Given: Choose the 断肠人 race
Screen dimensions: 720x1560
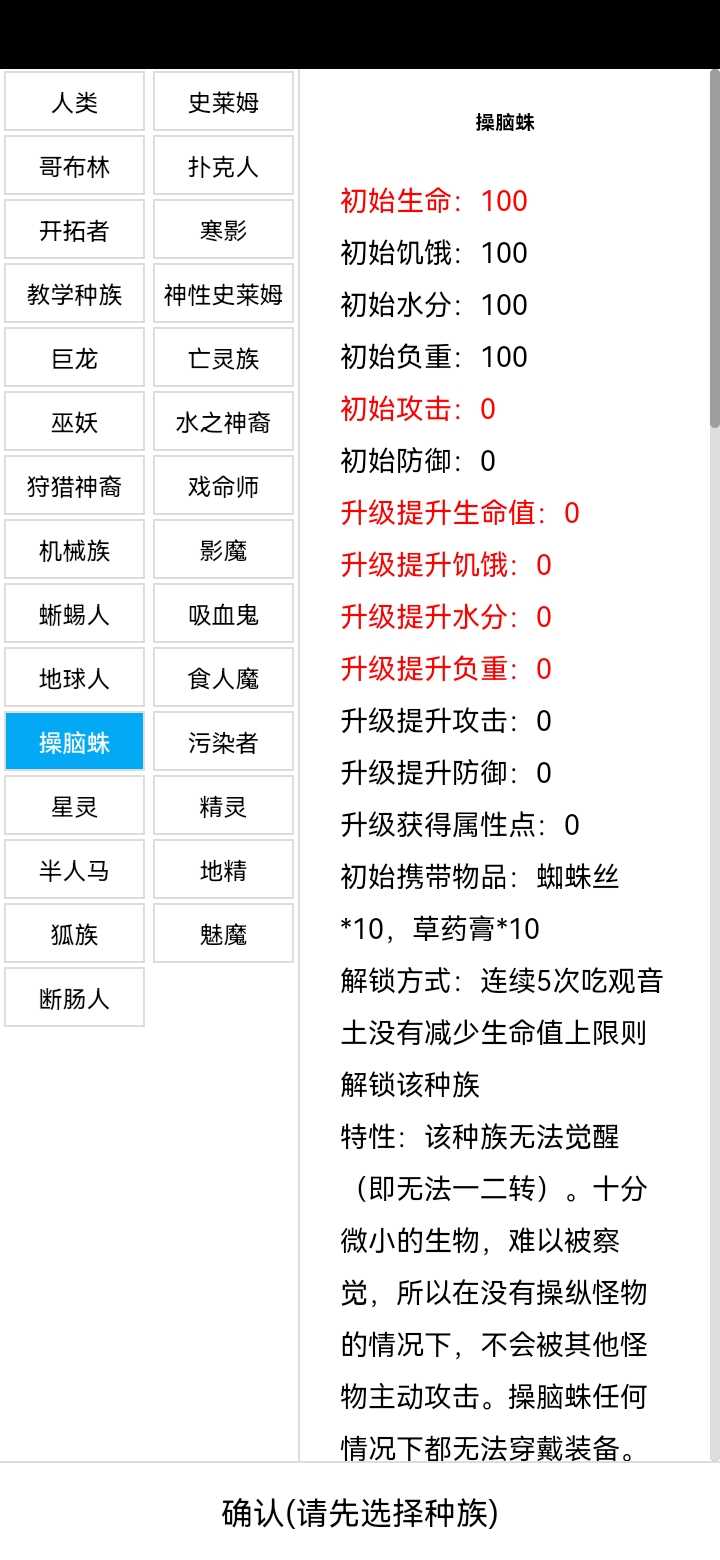Looking at the screenshot, I should click(x=75, y=997).
